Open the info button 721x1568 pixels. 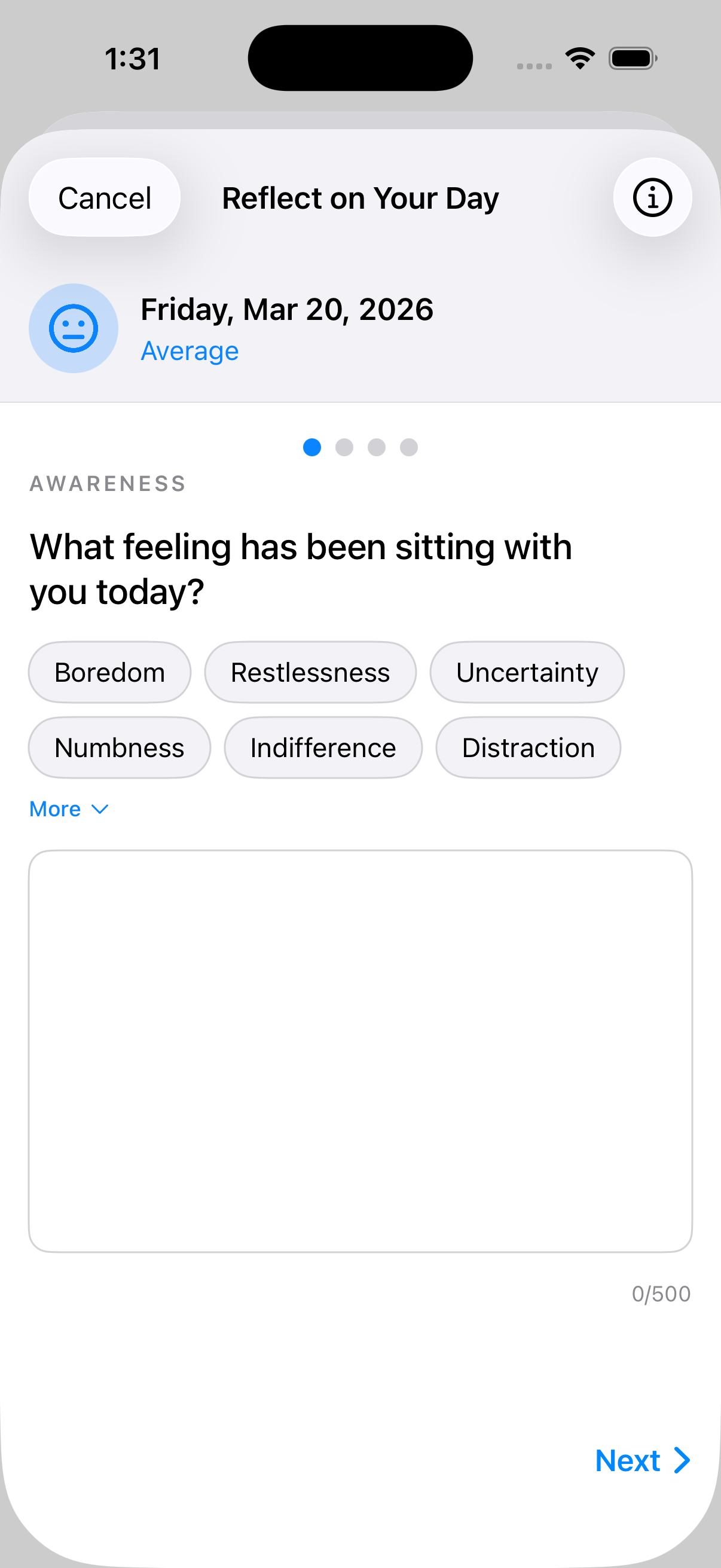pos(652,198)
